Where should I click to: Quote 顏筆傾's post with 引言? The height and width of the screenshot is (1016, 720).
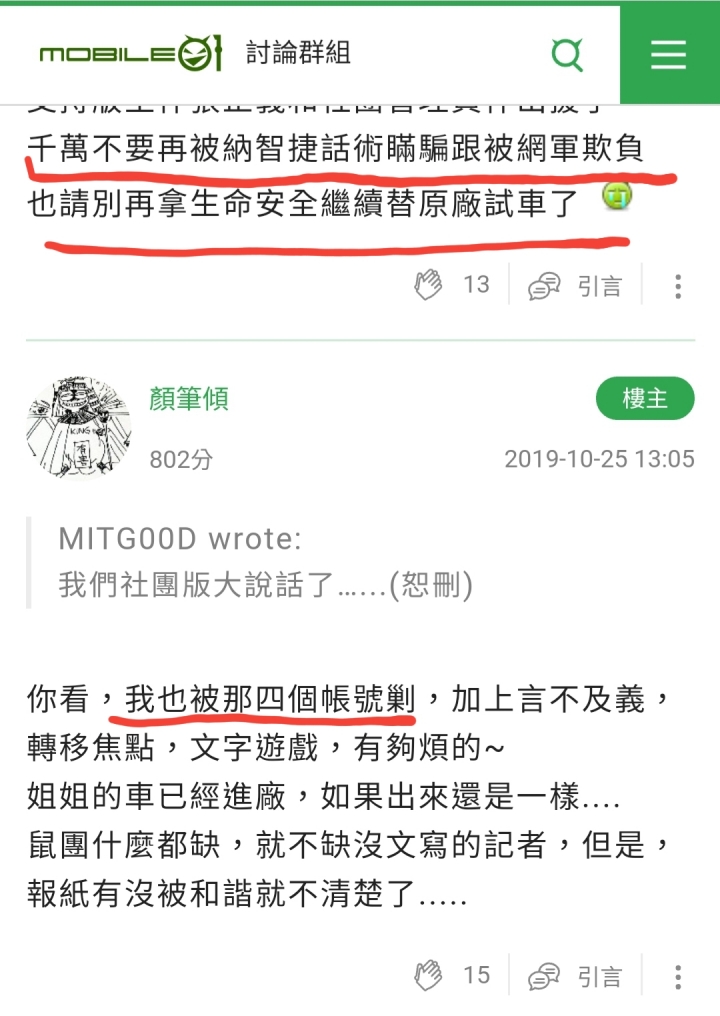[576, 976]
